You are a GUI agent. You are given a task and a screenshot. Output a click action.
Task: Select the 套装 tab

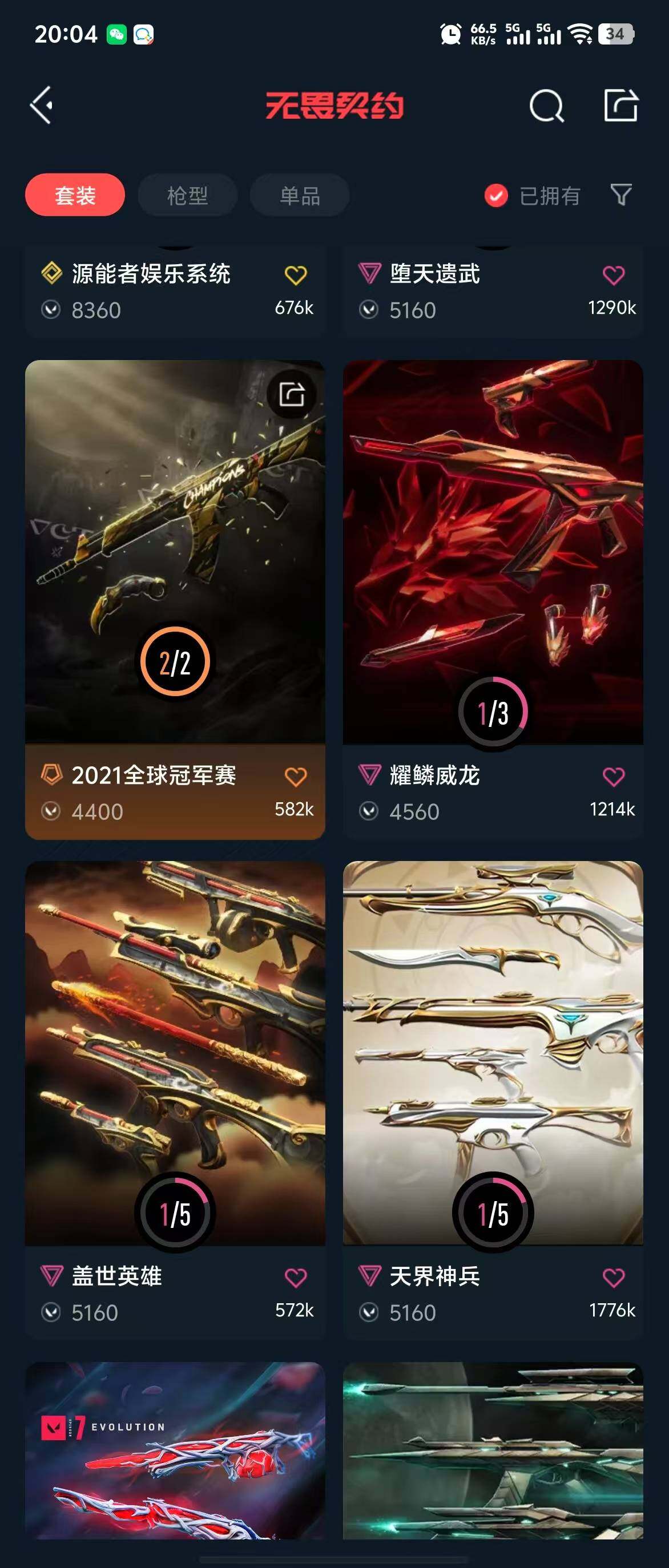click(x=75, y=195)
